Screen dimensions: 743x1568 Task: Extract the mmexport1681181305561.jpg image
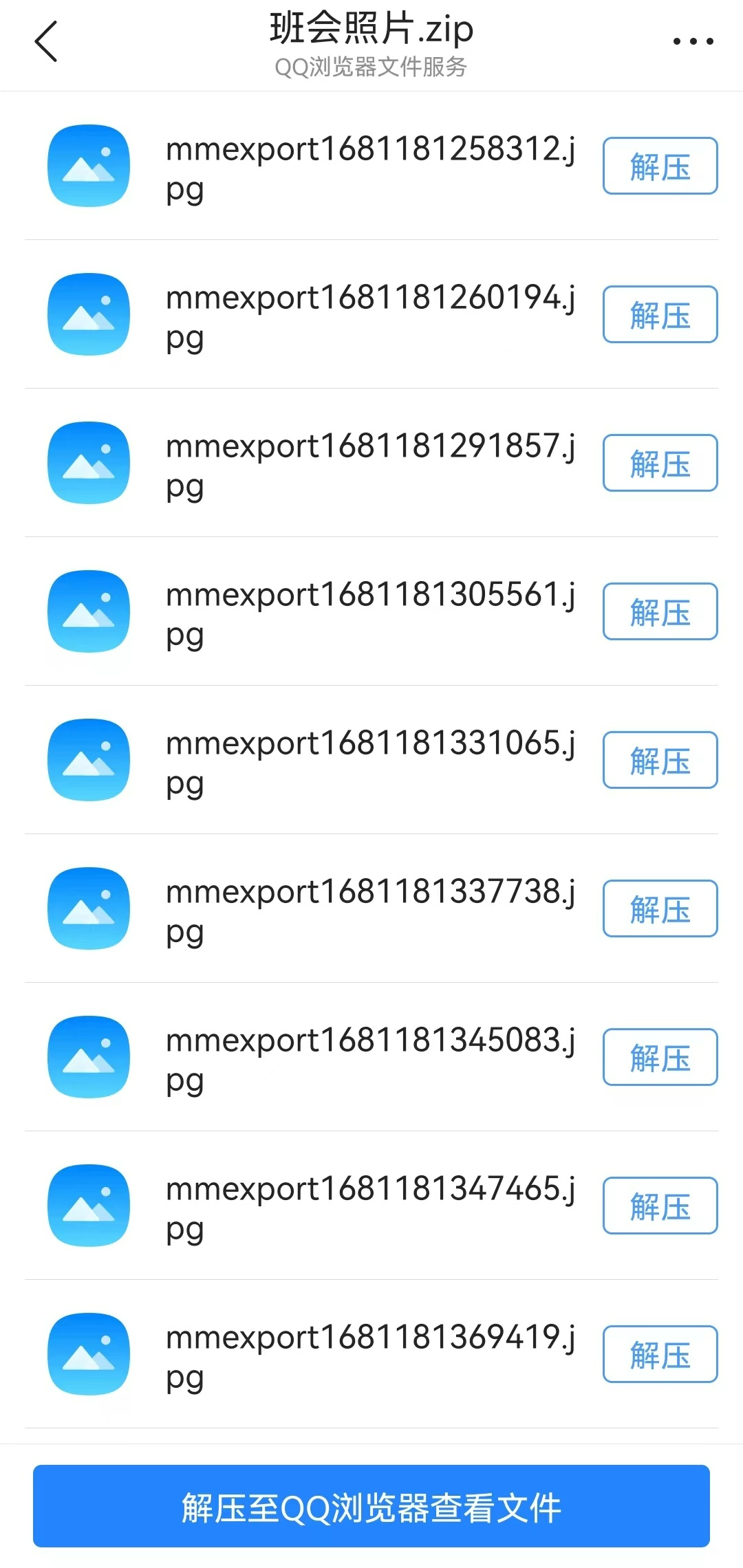(x=660, y=612)
